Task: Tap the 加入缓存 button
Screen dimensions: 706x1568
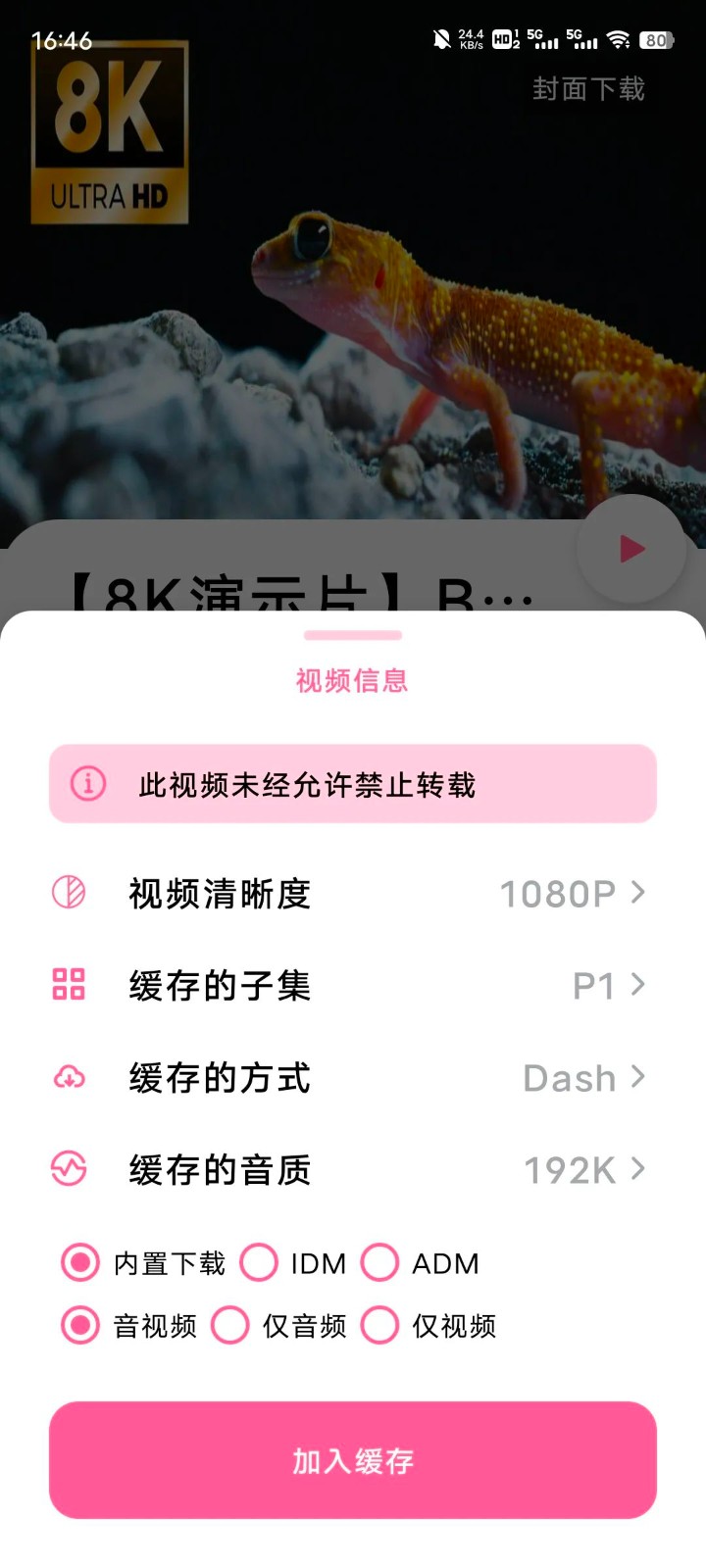Action: [353, 1460]
